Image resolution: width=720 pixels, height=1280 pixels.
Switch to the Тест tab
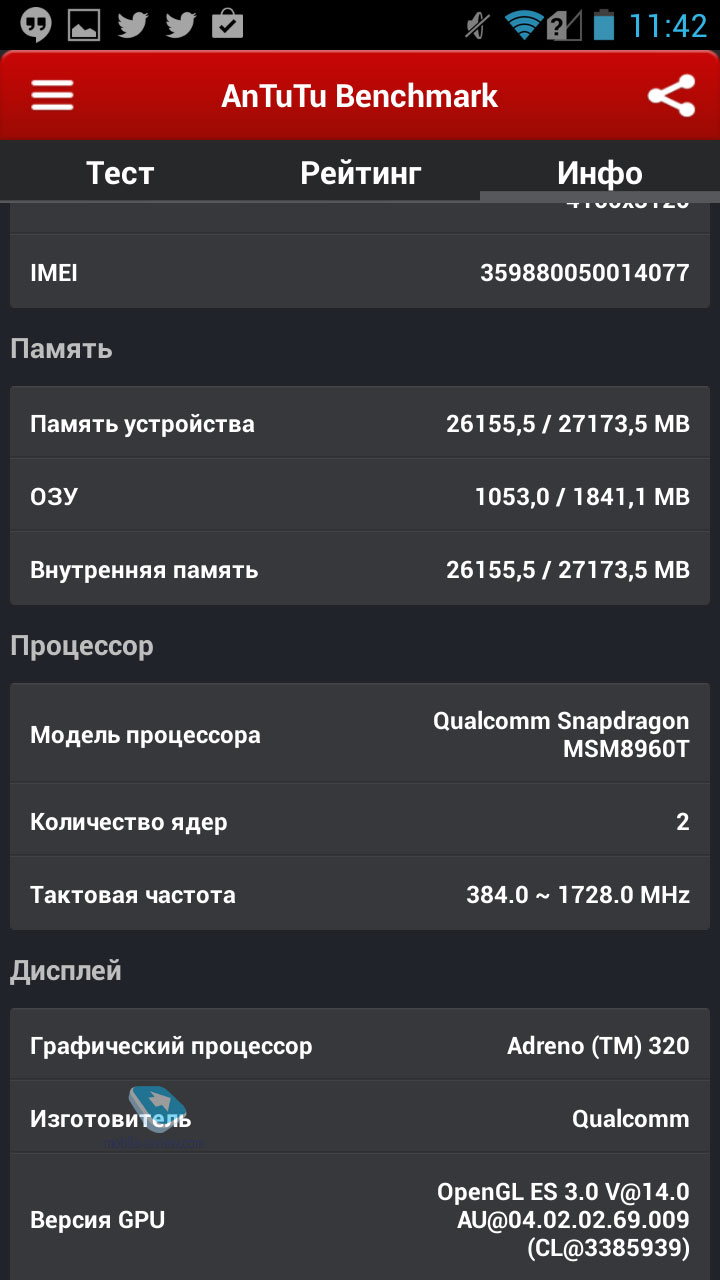tap(120, 172)
